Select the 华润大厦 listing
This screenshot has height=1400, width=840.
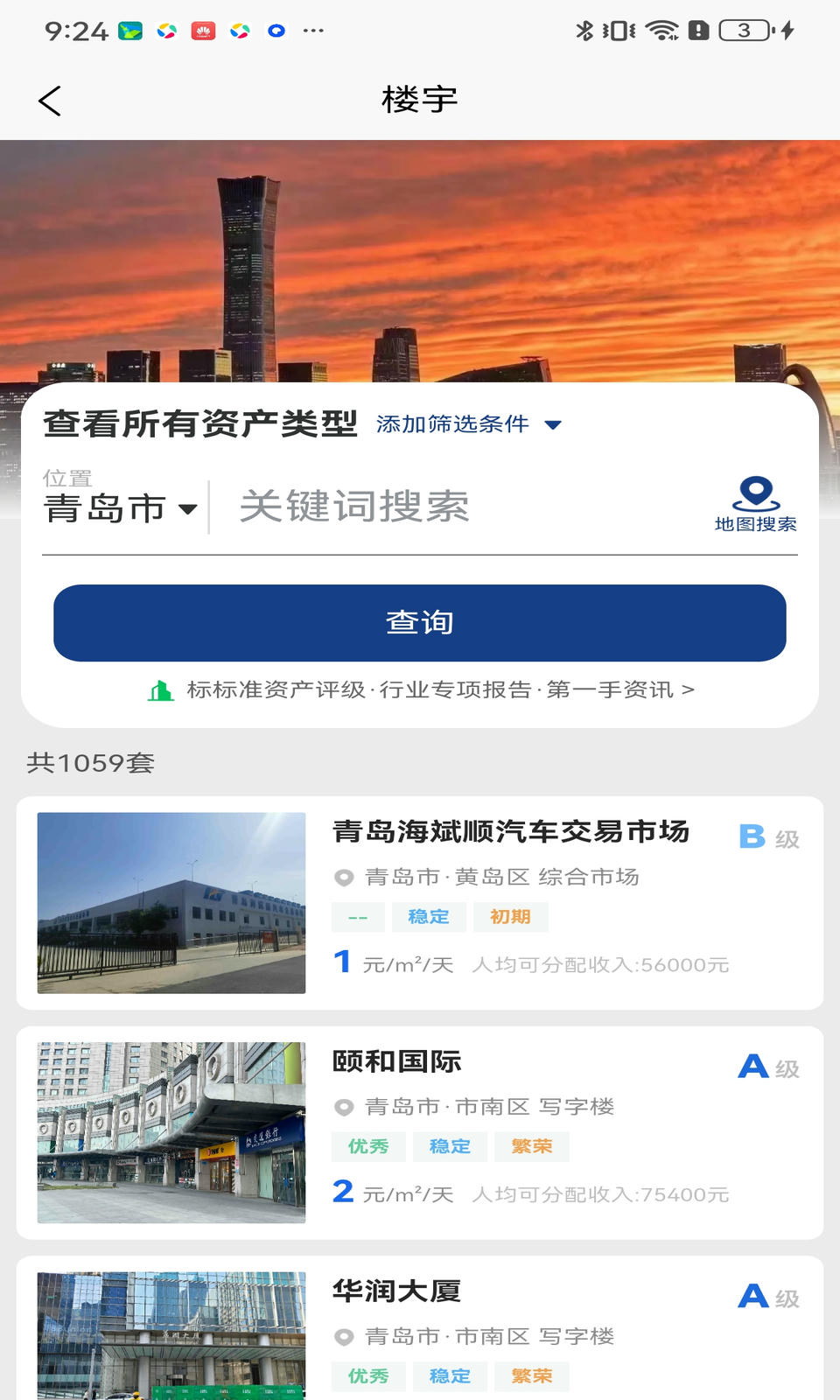pyautogui.click(x=420, y=1330)
